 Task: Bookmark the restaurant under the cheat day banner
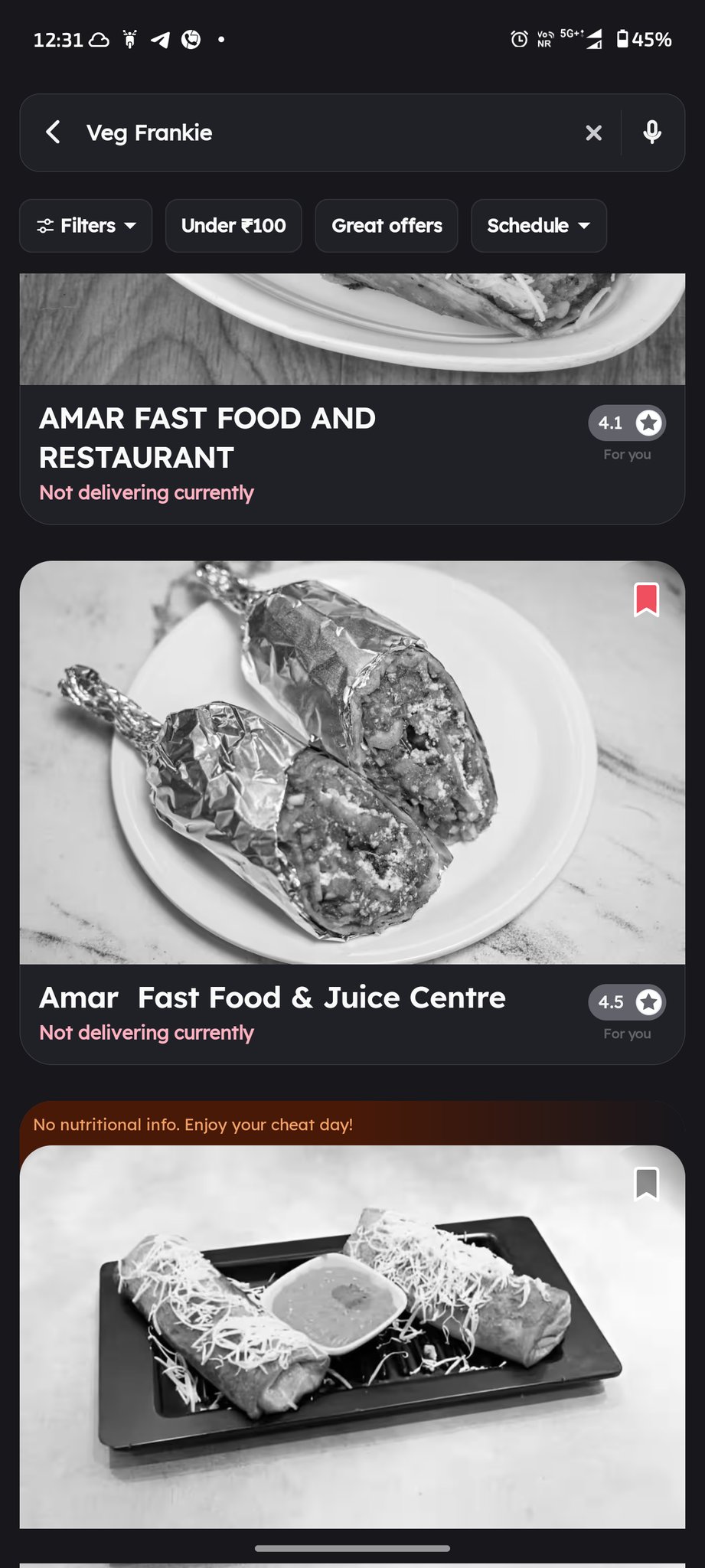[x=646, y=1184]
